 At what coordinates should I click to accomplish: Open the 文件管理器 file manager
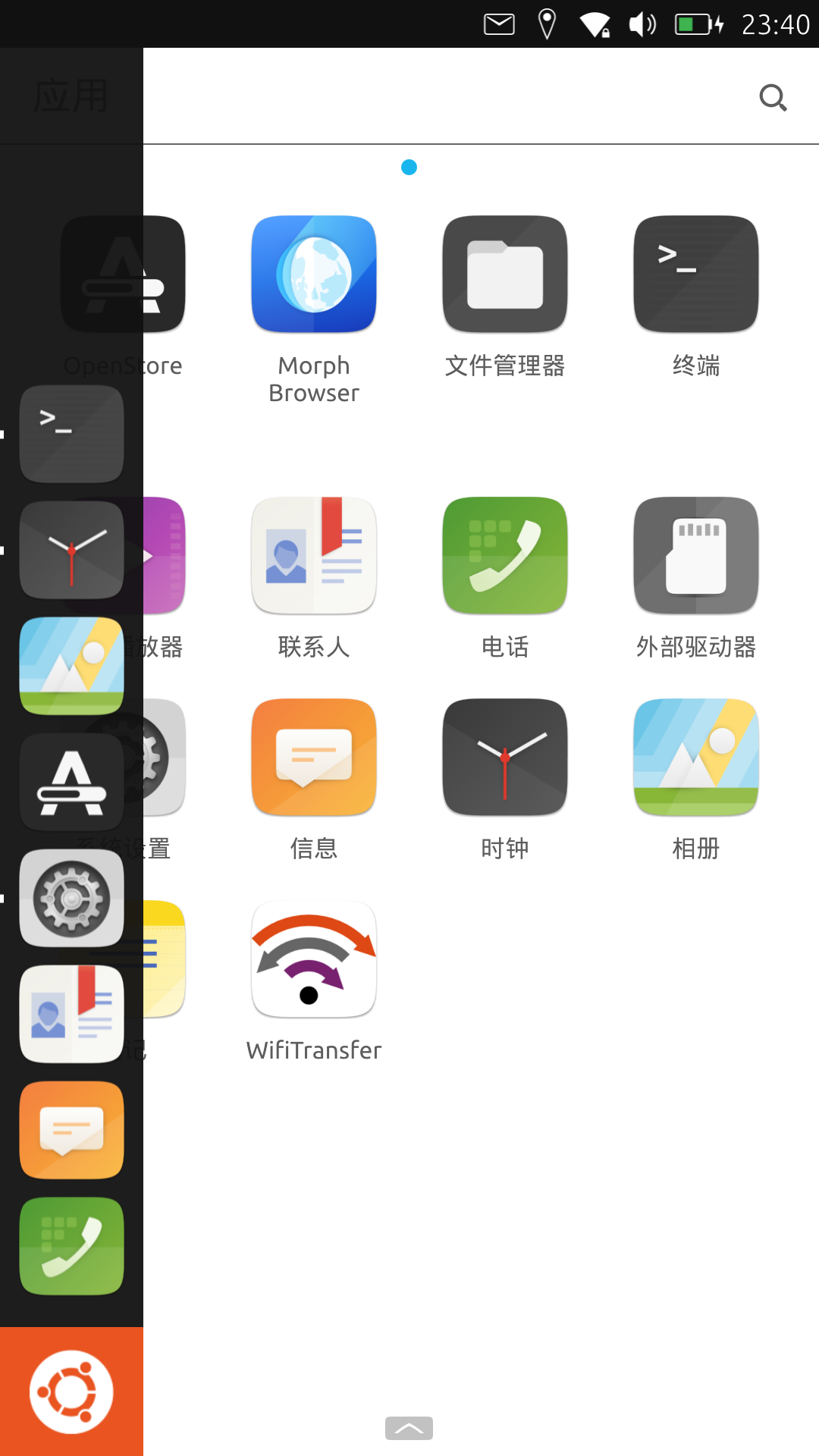(x=504, y=274)
